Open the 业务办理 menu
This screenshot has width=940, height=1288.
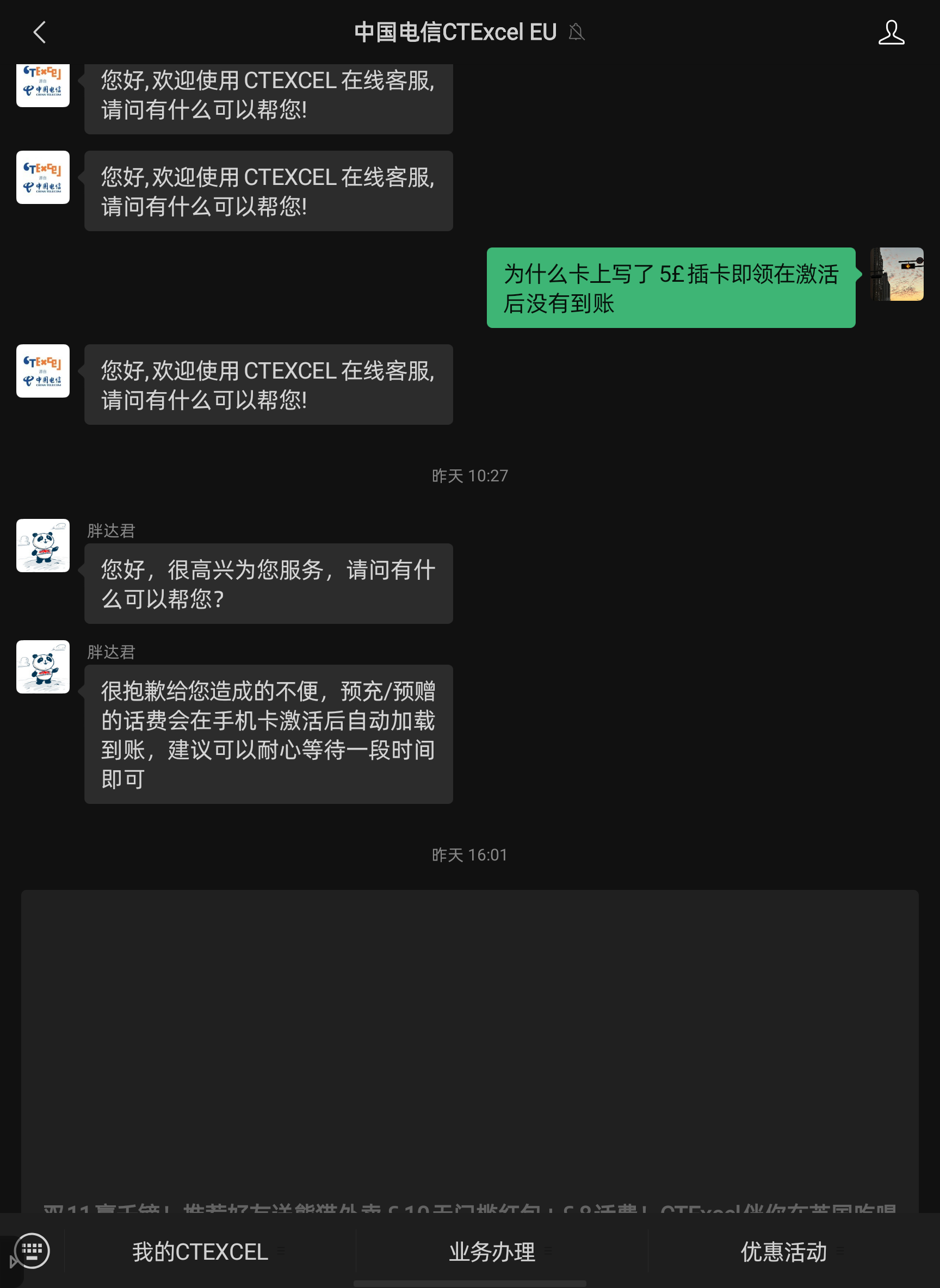tap(492, 1250)
